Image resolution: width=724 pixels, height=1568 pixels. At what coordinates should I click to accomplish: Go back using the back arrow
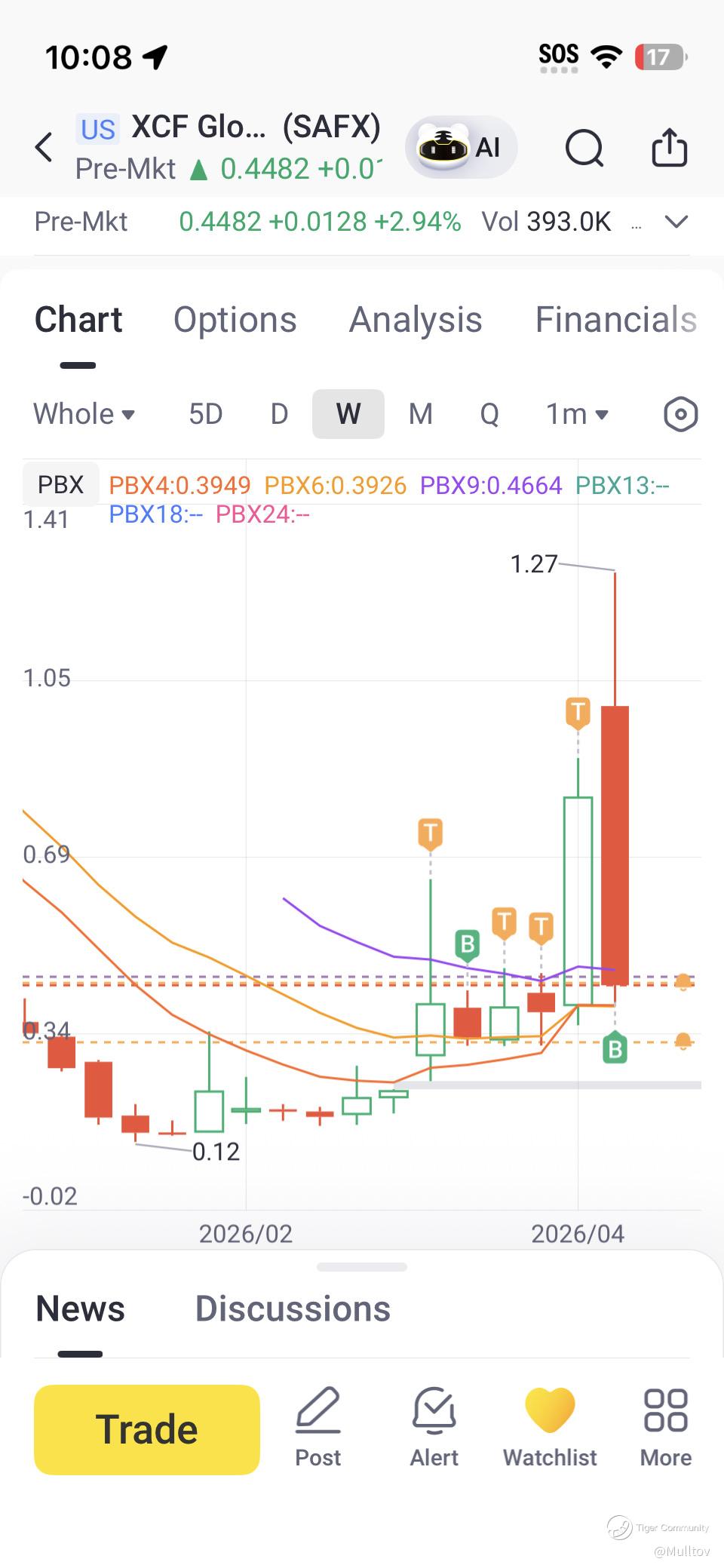[x=44, y=147]
